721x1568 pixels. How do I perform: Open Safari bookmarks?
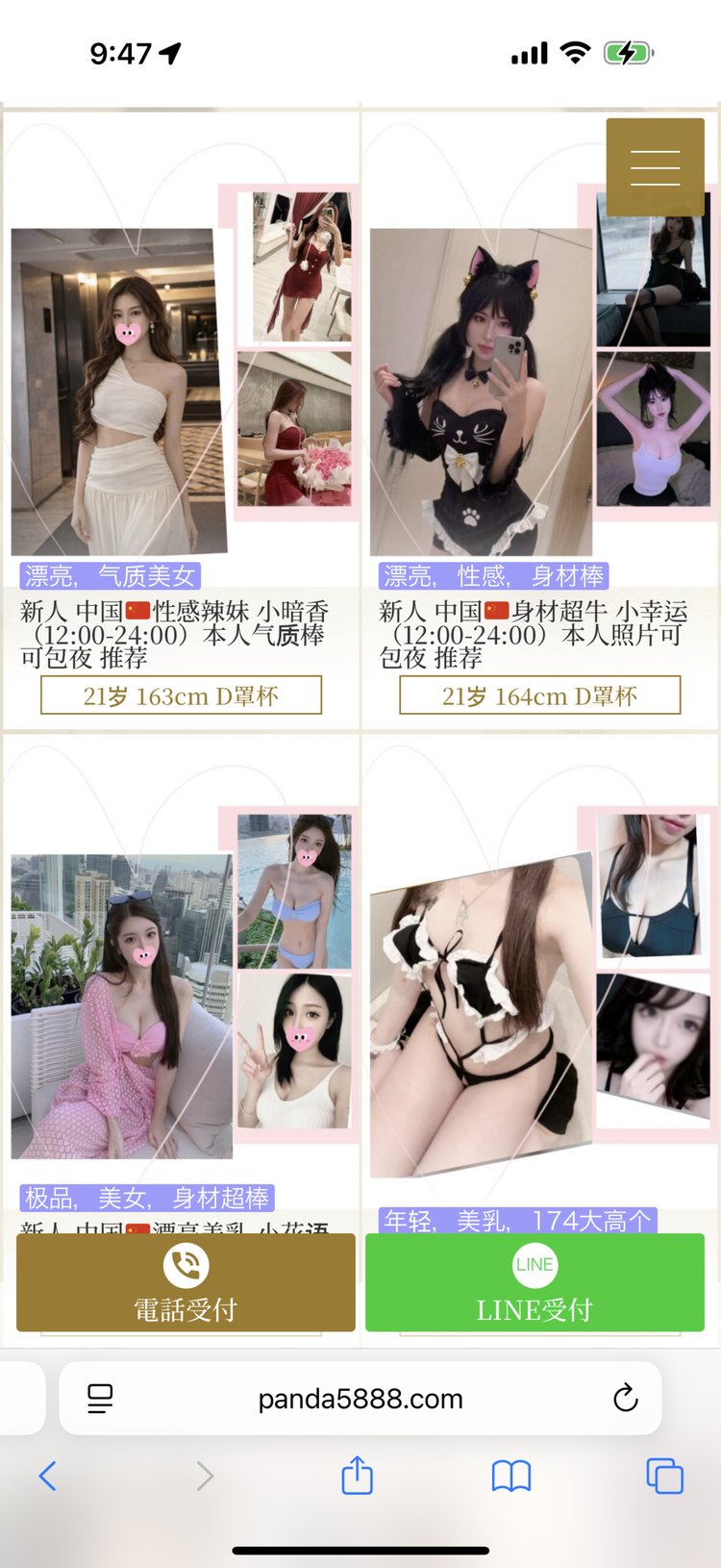[x=510, y=1476]
